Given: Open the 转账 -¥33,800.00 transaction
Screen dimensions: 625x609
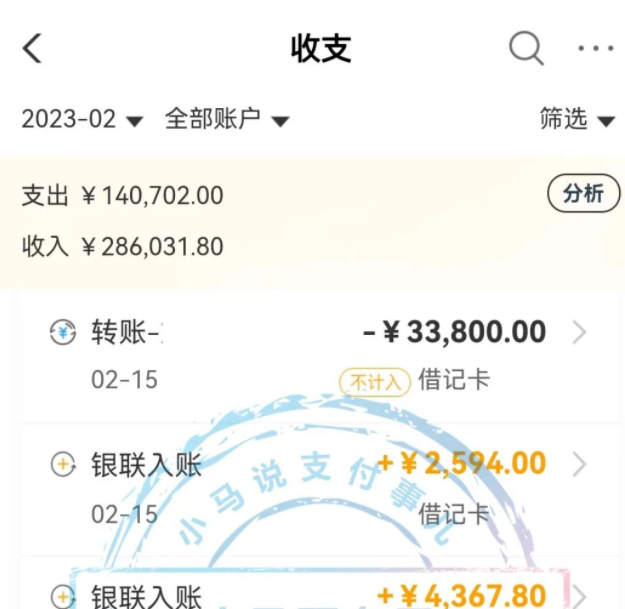Looking at the screenshot, I should (x=320, y=354).
